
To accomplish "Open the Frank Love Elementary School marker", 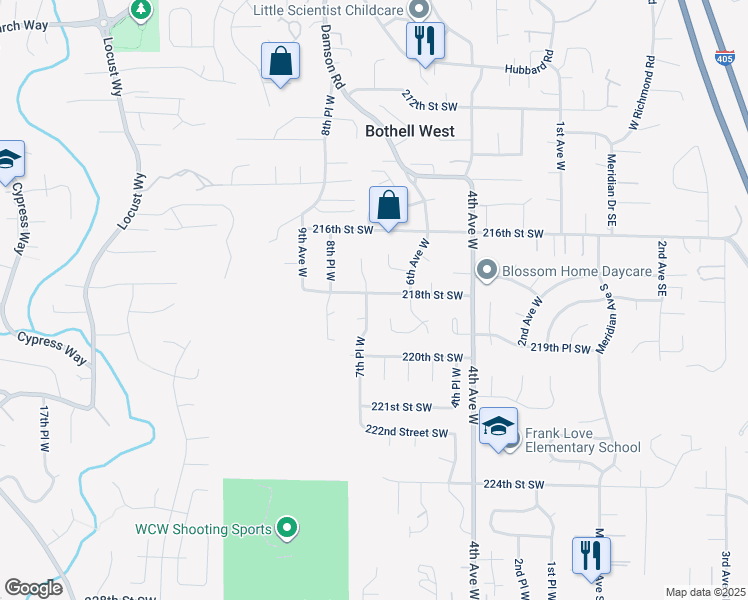I will [x=499, y=429].
